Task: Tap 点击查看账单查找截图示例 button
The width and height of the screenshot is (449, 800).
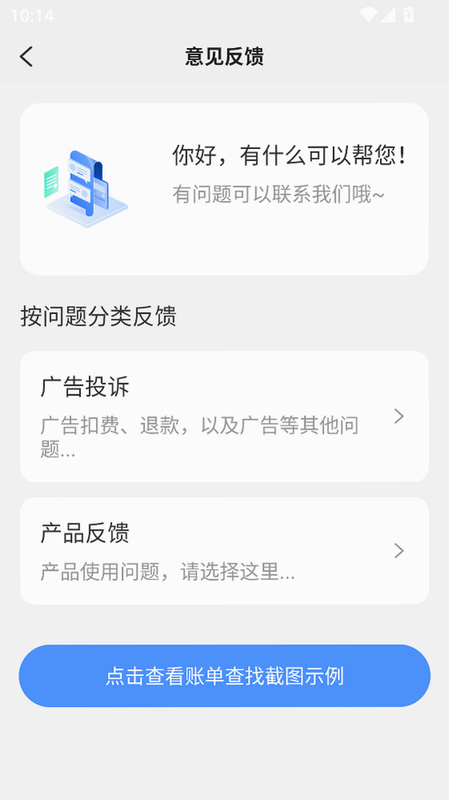Action: [224, 676]
